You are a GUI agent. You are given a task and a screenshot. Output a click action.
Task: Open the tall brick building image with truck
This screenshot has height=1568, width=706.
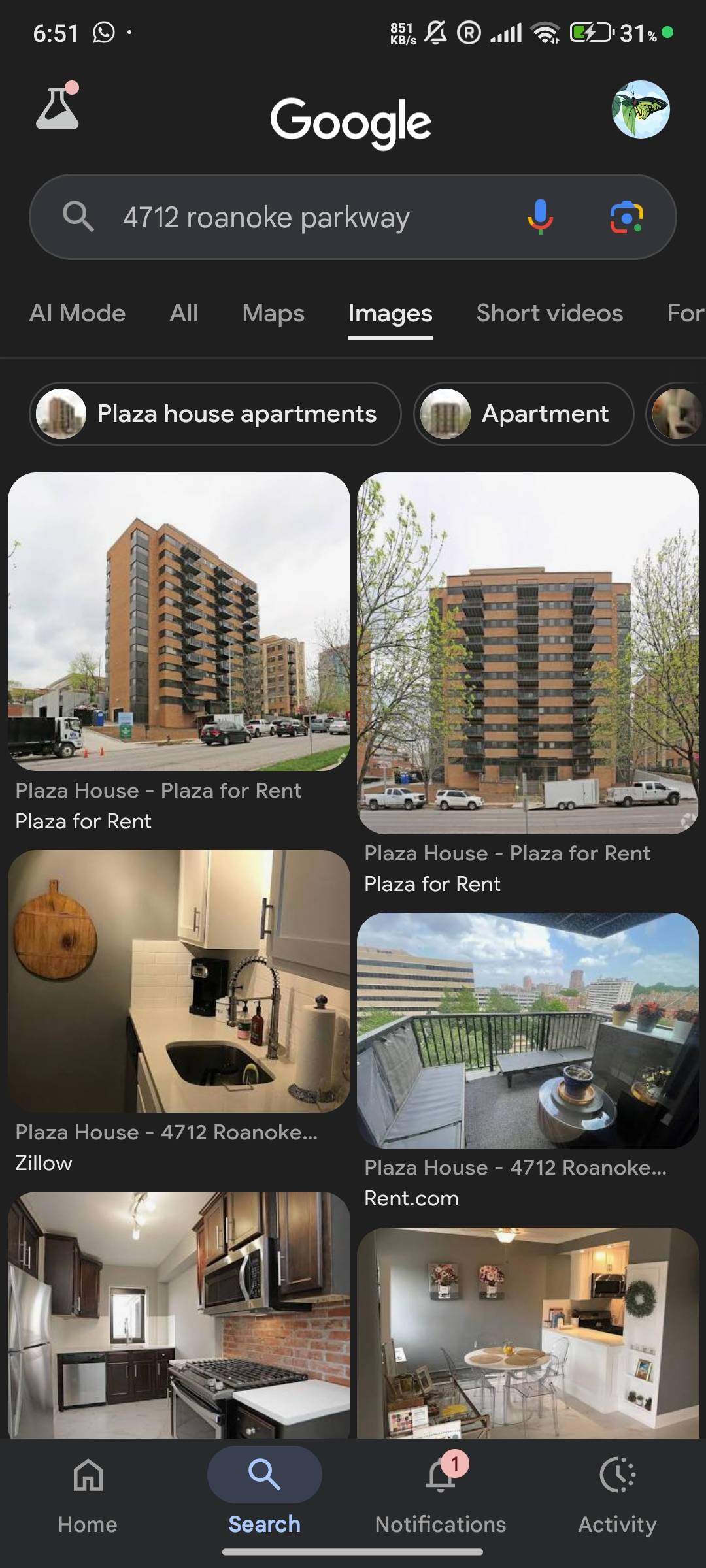click(x=178, y=621)
